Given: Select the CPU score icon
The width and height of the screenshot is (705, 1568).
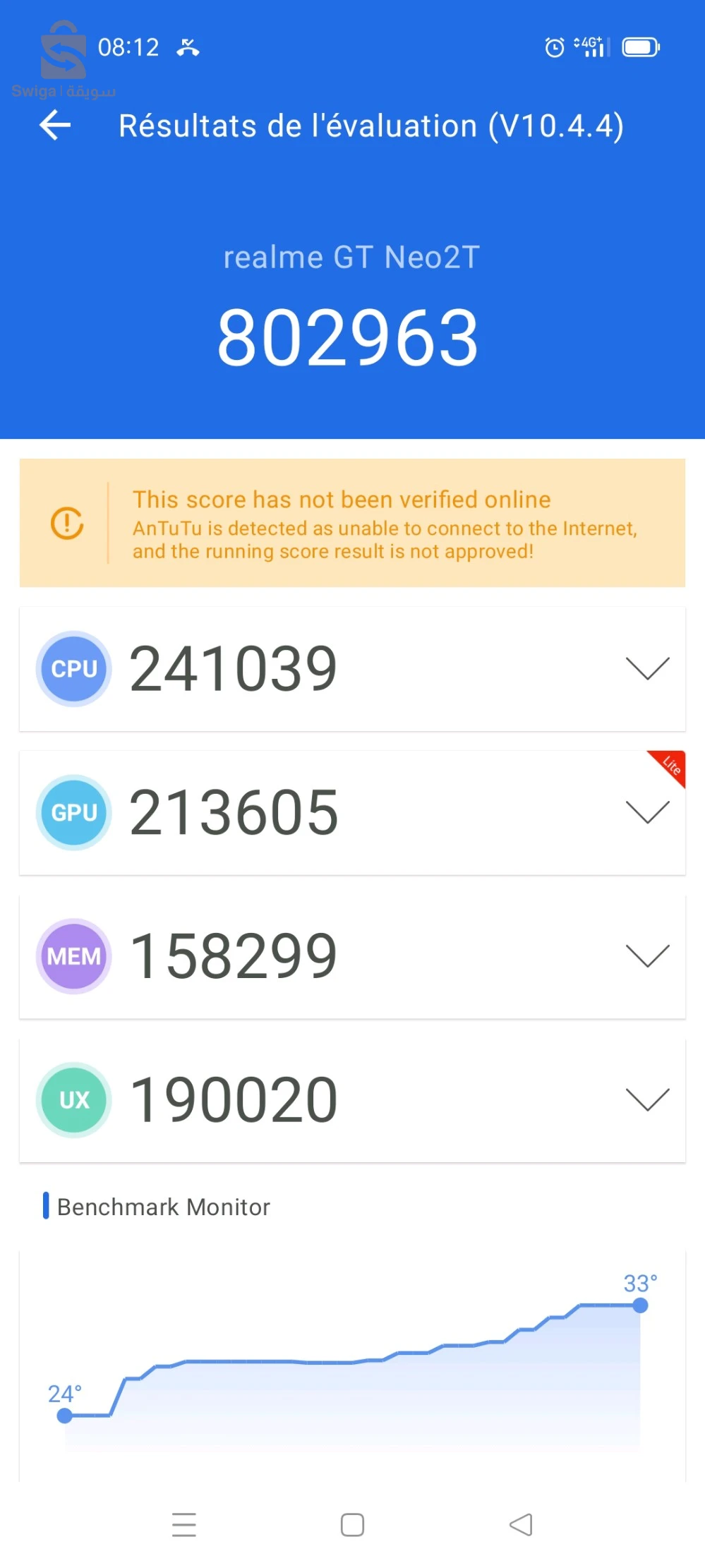Looking at the screenshot, I should pos(73,668).
